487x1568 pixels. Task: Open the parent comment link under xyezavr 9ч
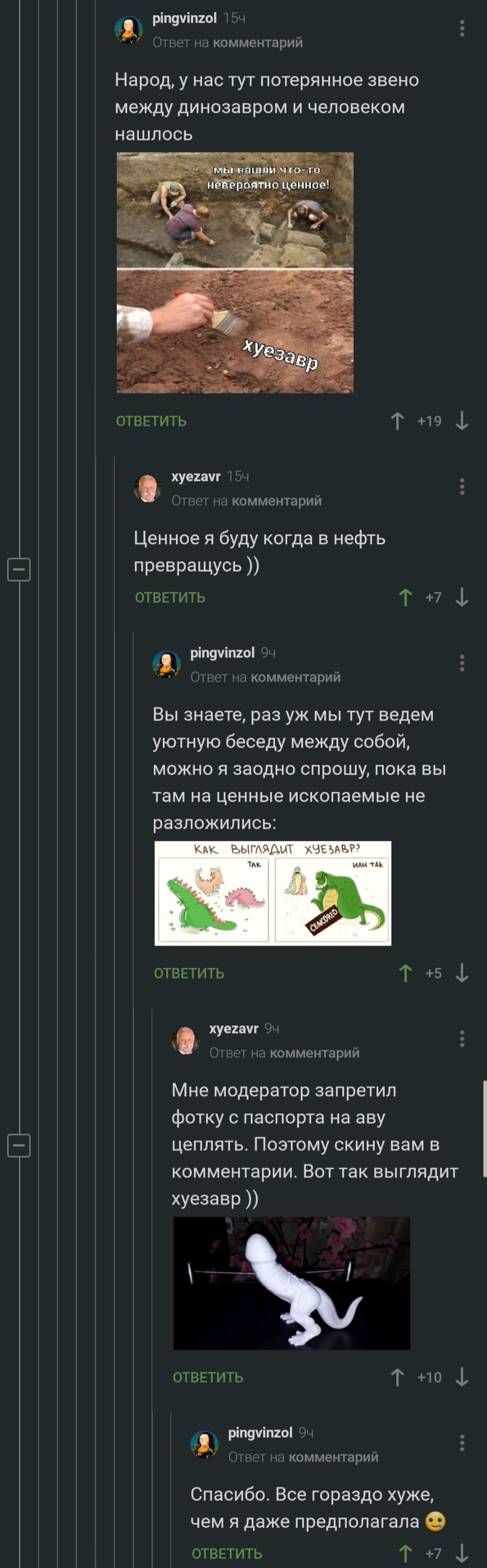click(314, 1053)
